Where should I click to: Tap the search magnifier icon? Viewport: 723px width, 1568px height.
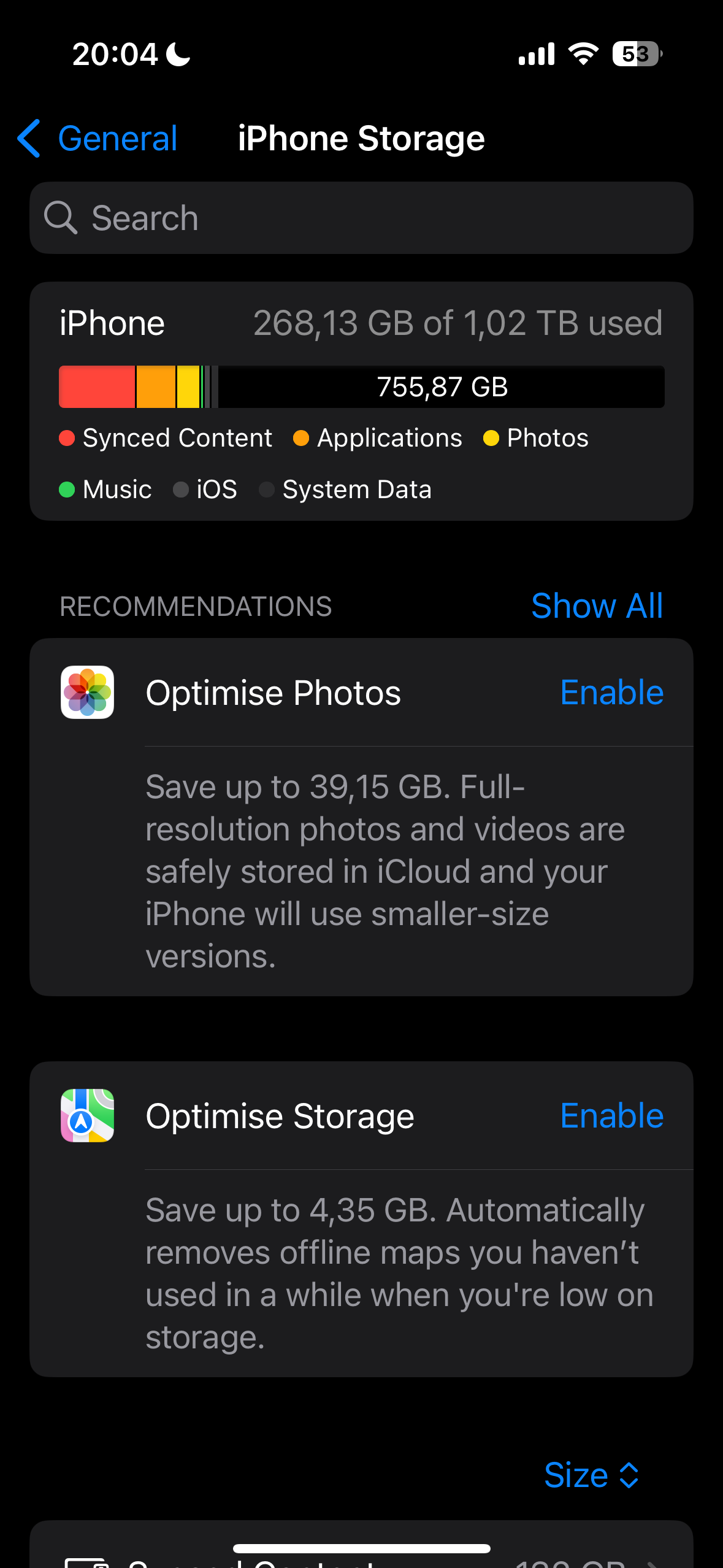point(60,218)
